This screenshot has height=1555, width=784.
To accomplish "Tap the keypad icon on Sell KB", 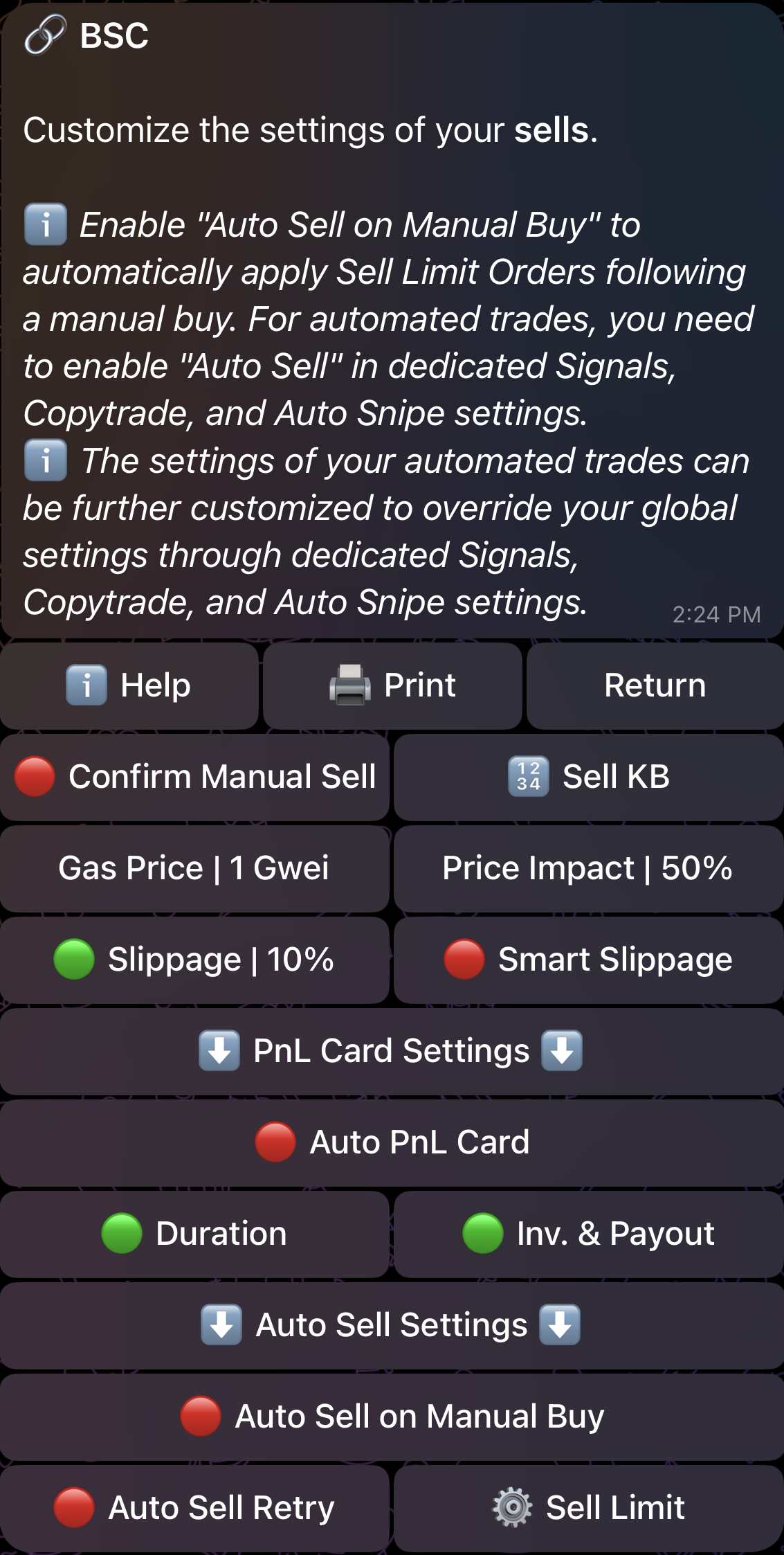I will (529, 776).
